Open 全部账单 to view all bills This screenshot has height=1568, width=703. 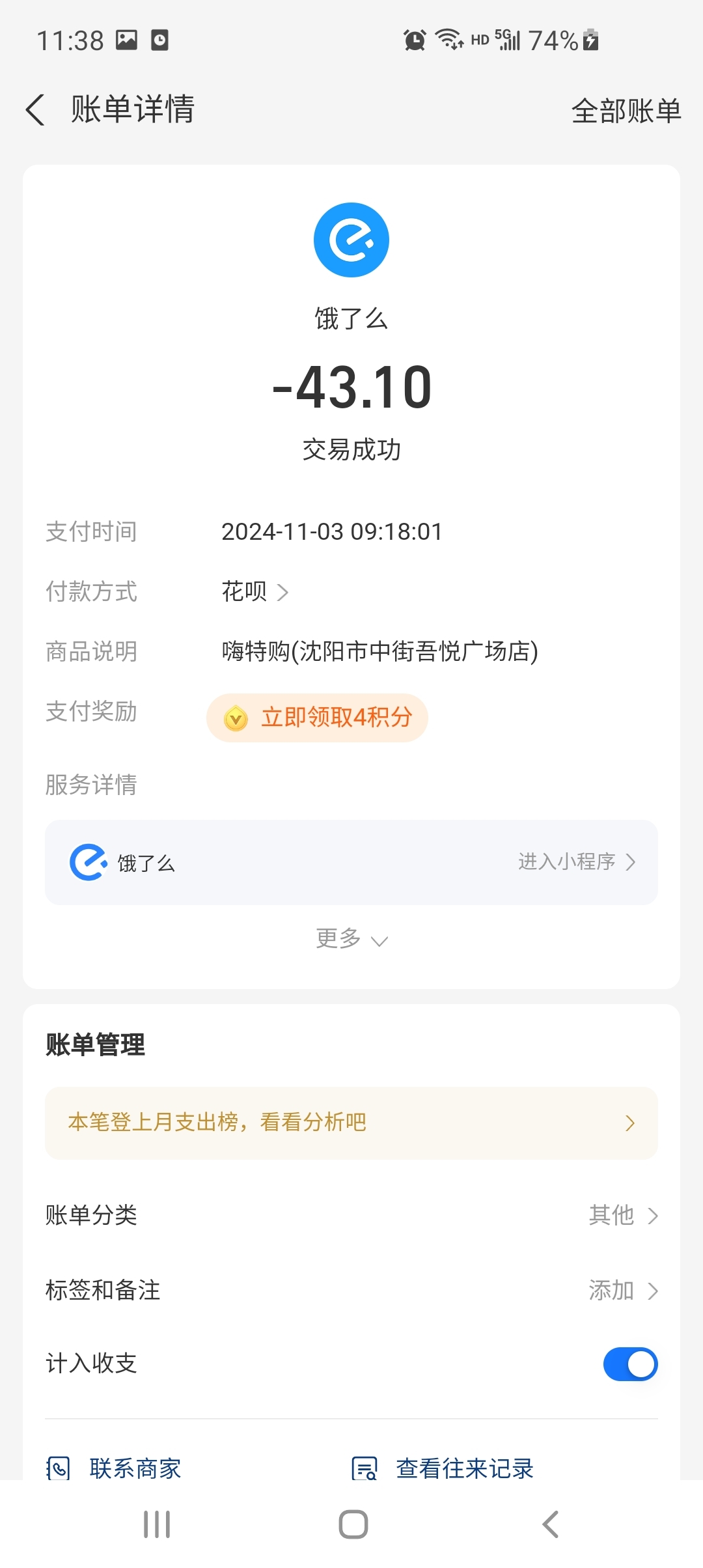pos(626,111)
